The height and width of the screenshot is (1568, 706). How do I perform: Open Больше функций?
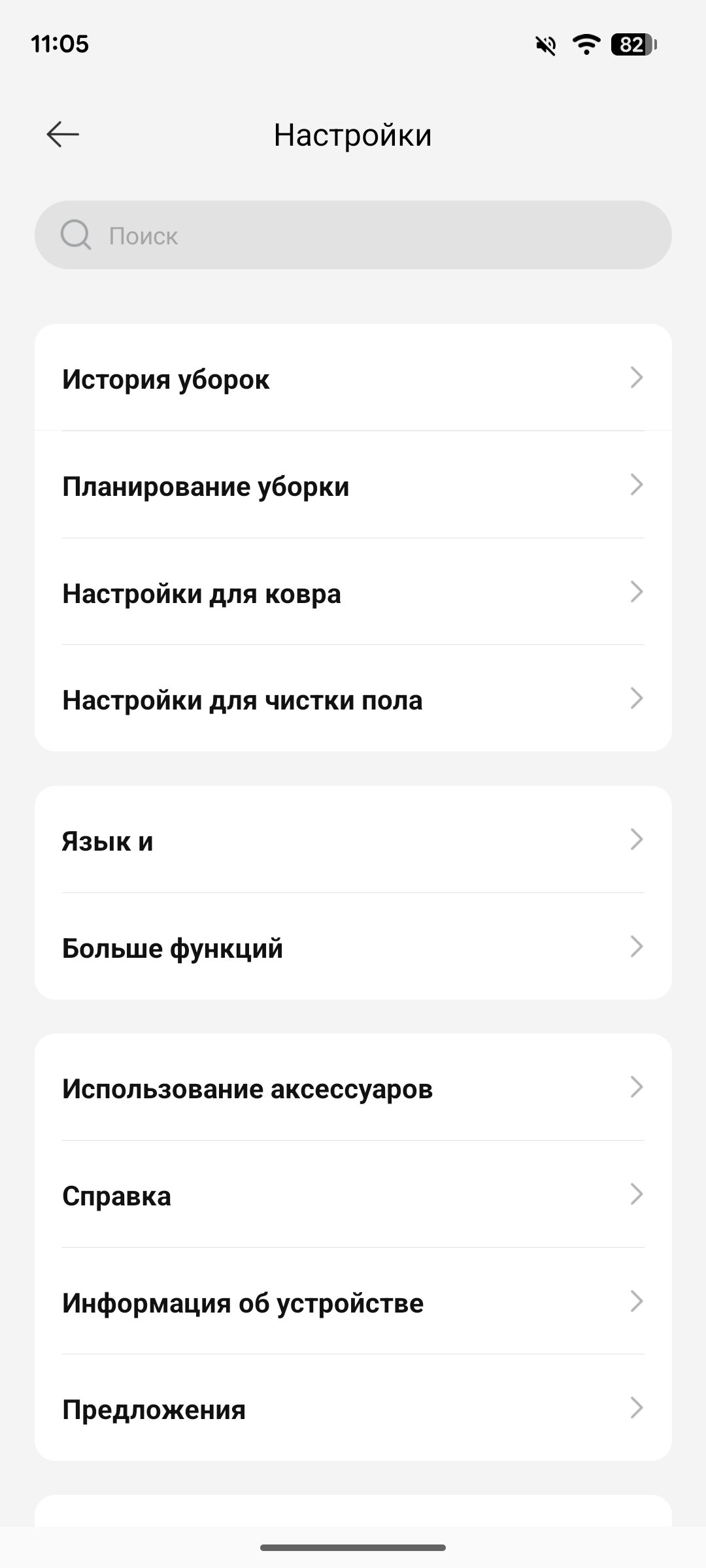pos(353,948)
